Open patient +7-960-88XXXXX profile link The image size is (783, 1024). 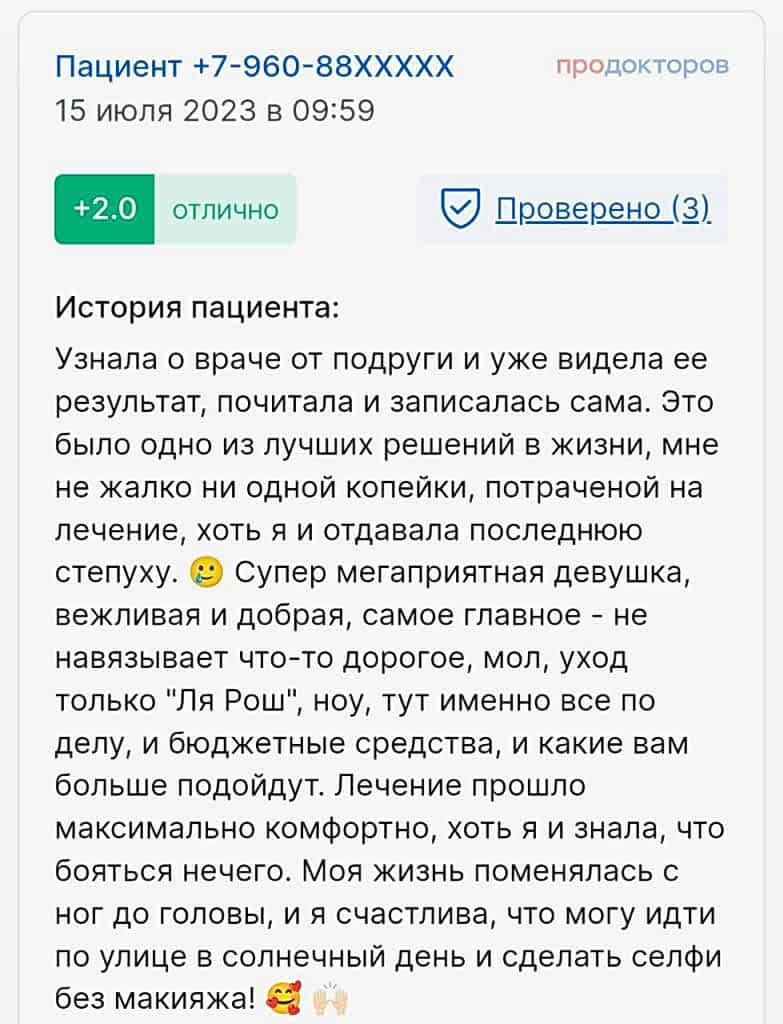pos(254,67)
